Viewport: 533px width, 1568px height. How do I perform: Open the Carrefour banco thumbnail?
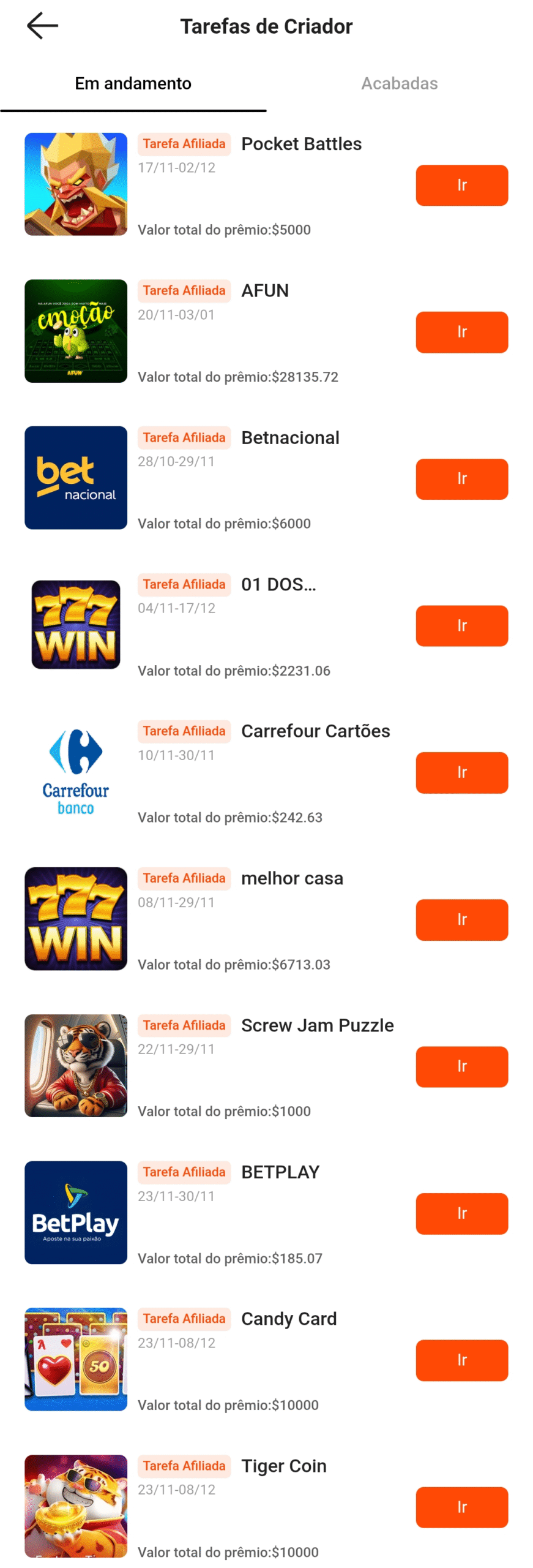(x=76, y=772)
